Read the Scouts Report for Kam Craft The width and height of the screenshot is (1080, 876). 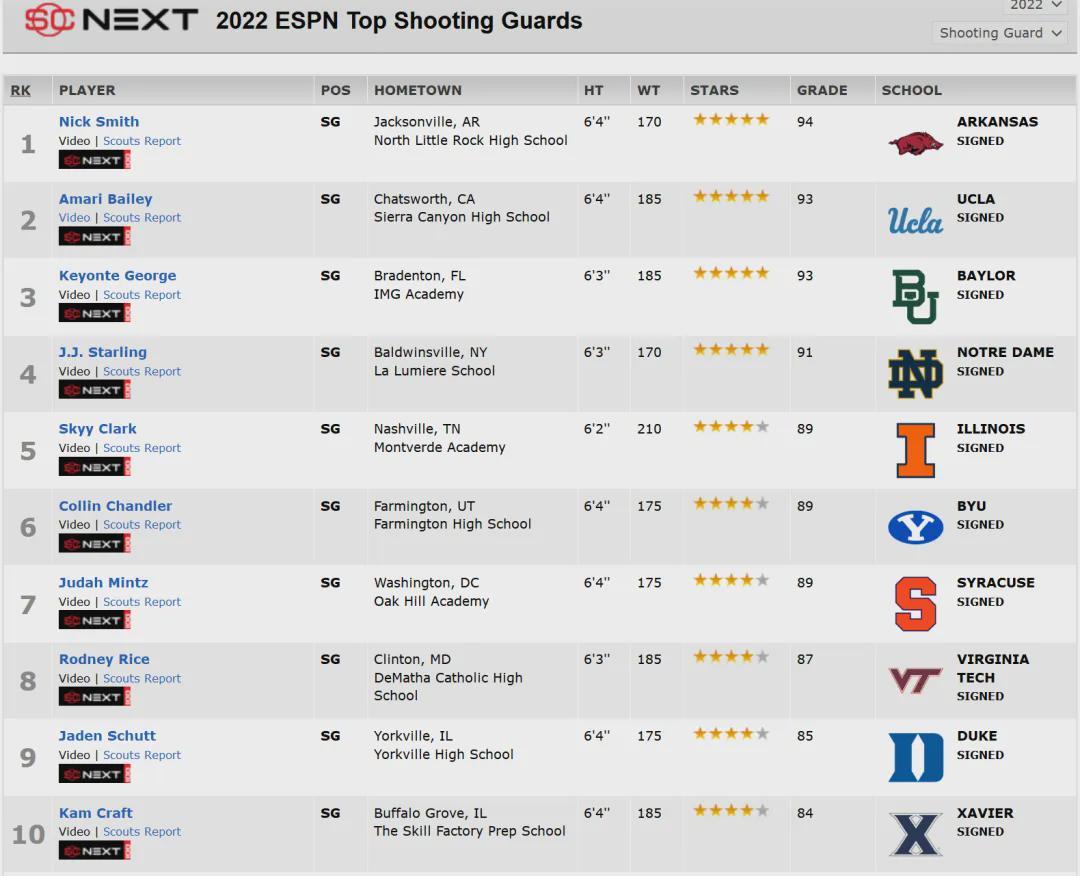click(142, 832)
